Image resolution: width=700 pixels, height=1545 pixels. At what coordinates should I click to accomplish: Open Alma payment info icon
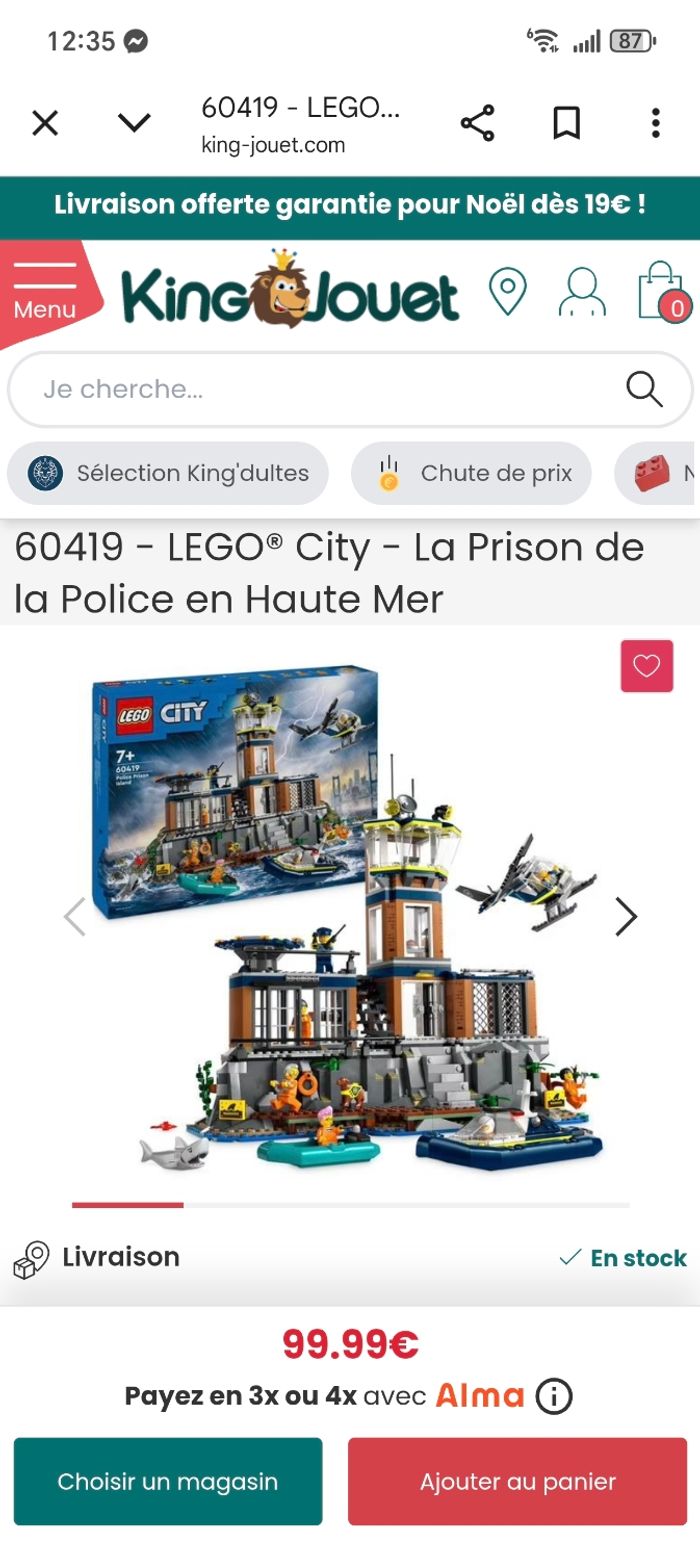click(553, 1396)
